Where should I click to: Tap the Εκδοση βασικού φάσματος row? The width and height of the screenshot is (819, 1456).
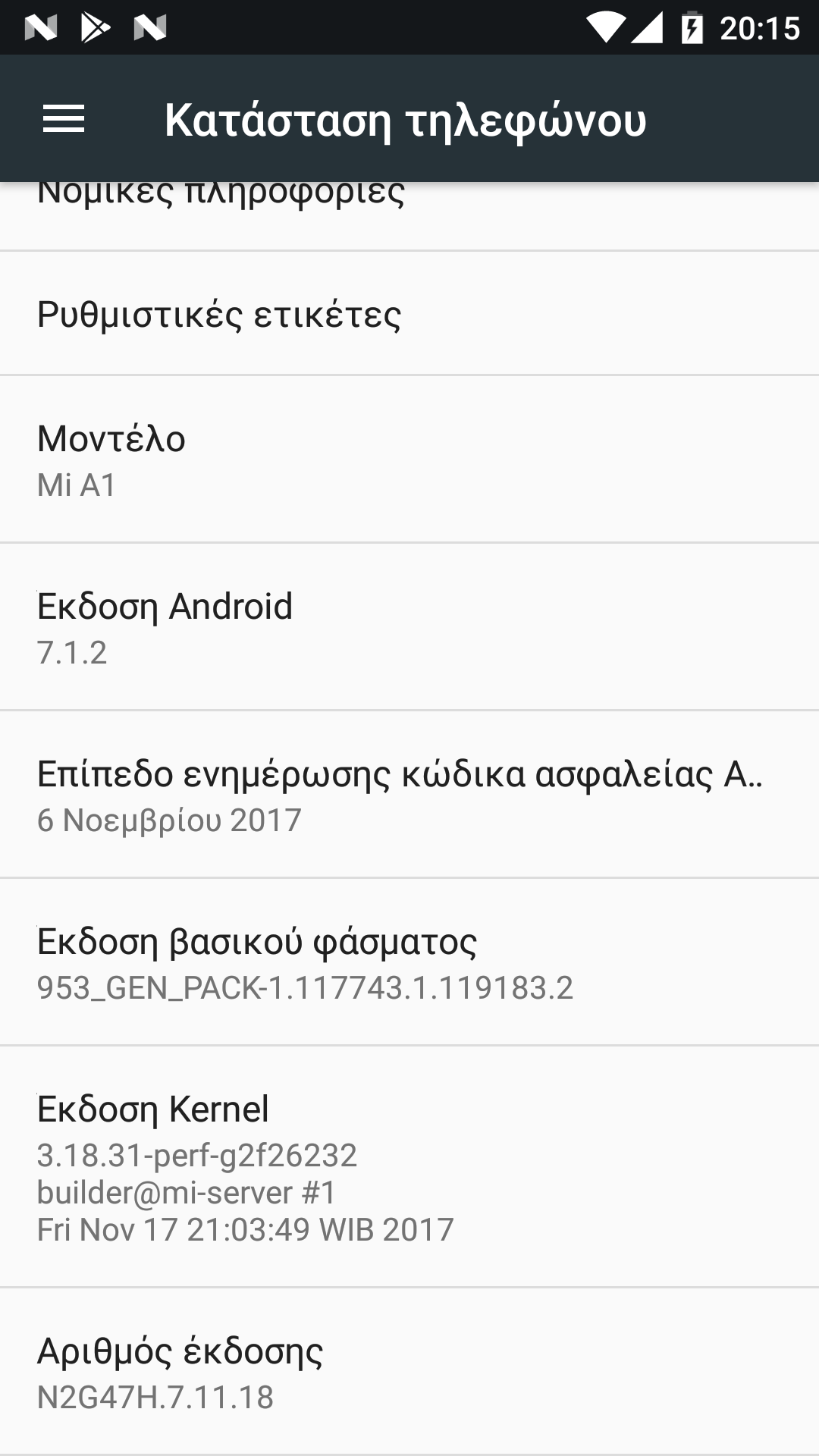coord(409,962)
